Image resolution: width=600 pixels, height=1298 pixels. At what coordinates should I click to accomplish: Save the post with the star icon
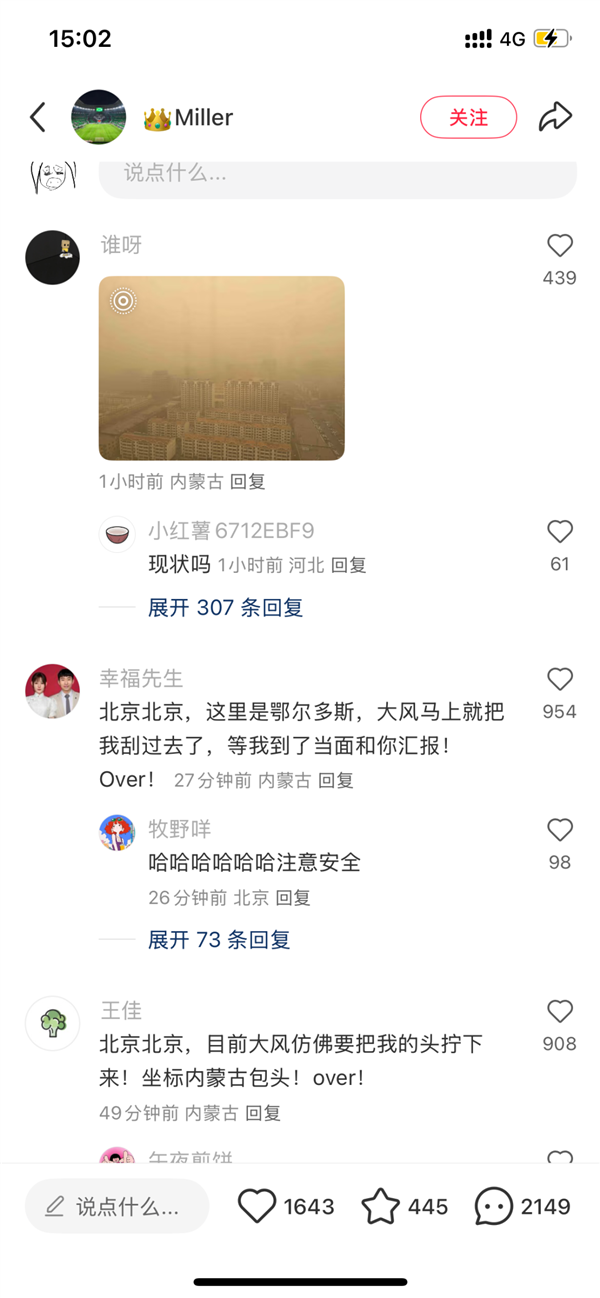coord(381,1206)
